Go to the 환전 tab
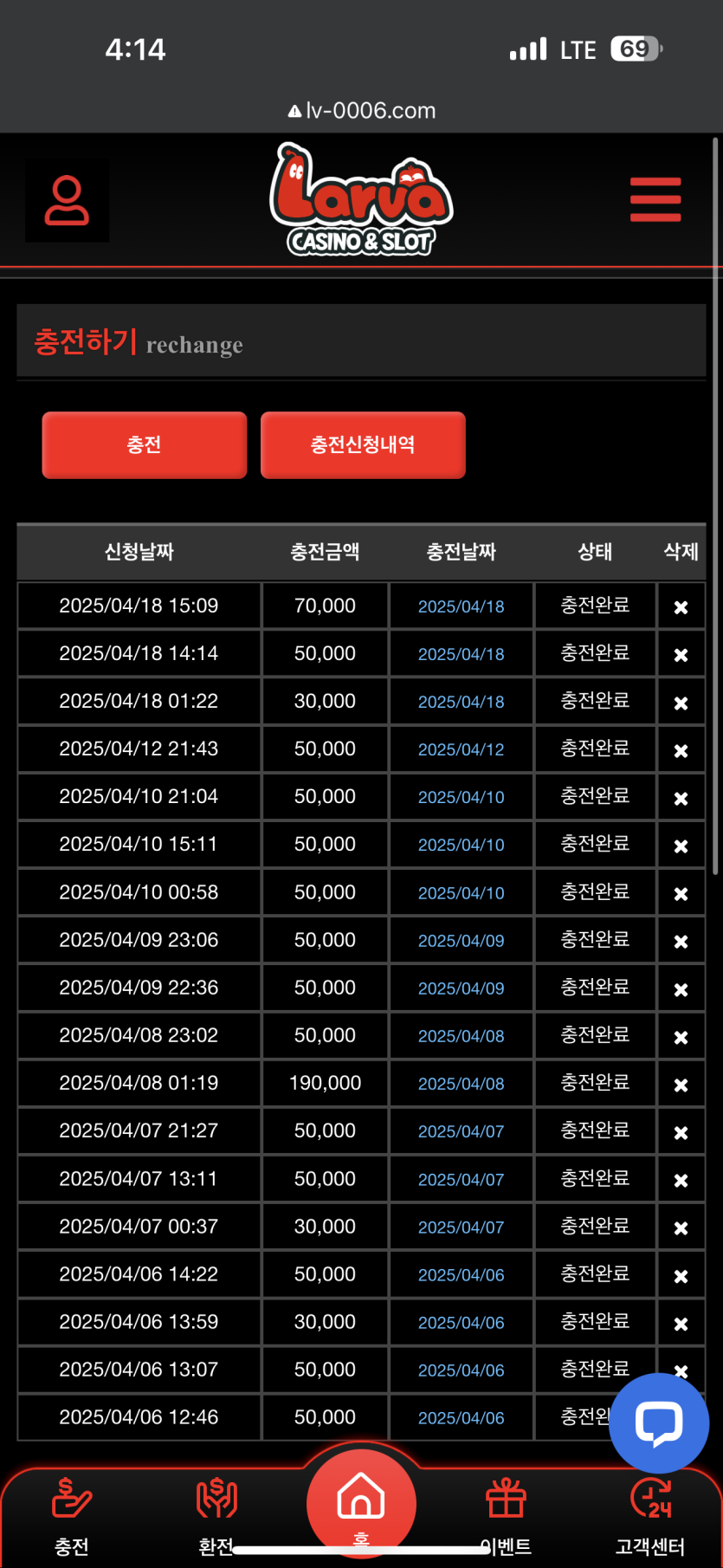Viewport: 723px width, 1568px height. coord(216,1516)
